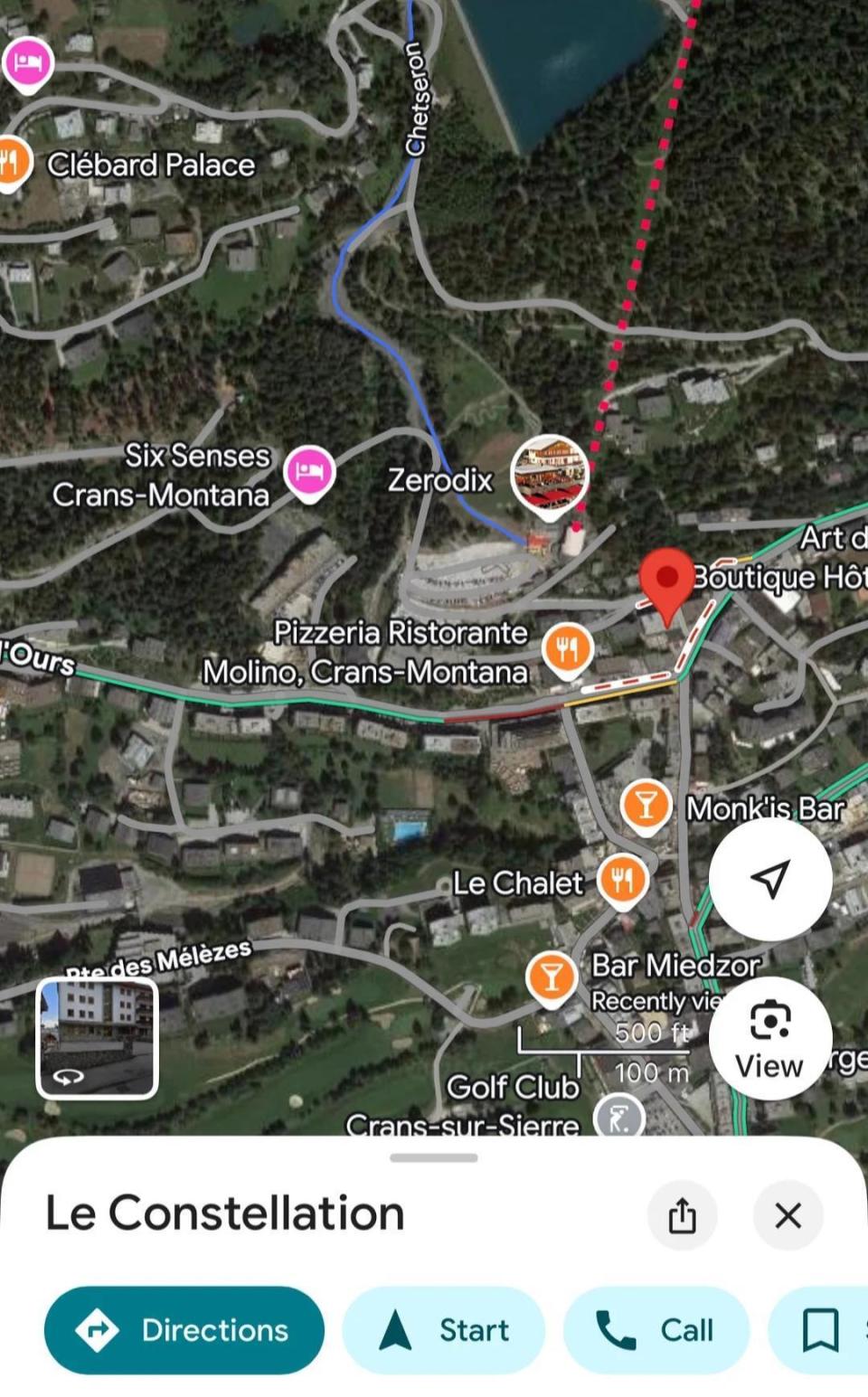This screenshot has height=1397, width=868.
Task: Select Bar Miedzor marker
Action: pos(552,977)
